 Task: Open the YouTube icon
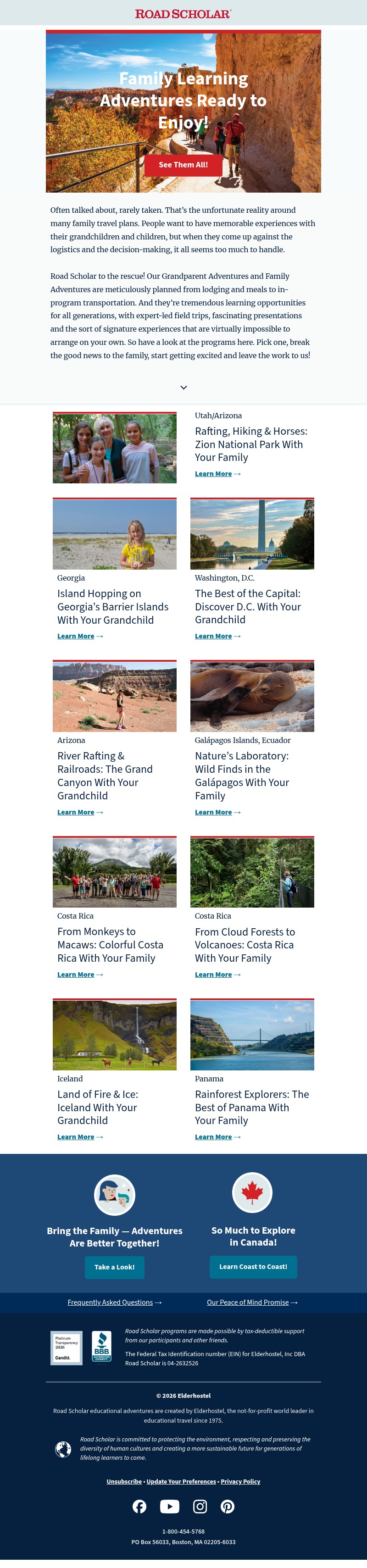tap(169, 1506)
